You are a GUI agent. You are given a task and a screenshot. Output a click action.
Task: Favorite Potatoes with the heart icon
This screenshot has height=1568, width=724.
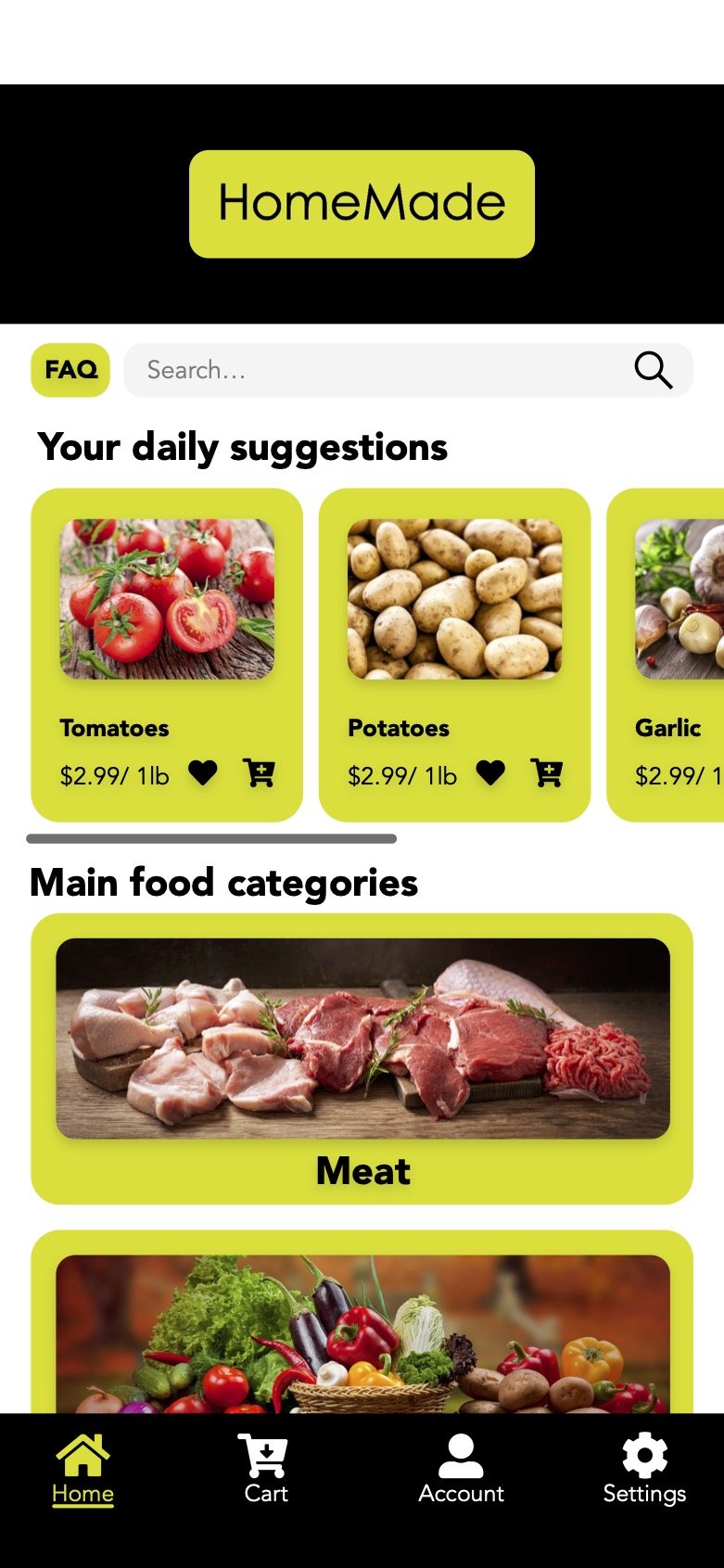click(x=490, y=772)
